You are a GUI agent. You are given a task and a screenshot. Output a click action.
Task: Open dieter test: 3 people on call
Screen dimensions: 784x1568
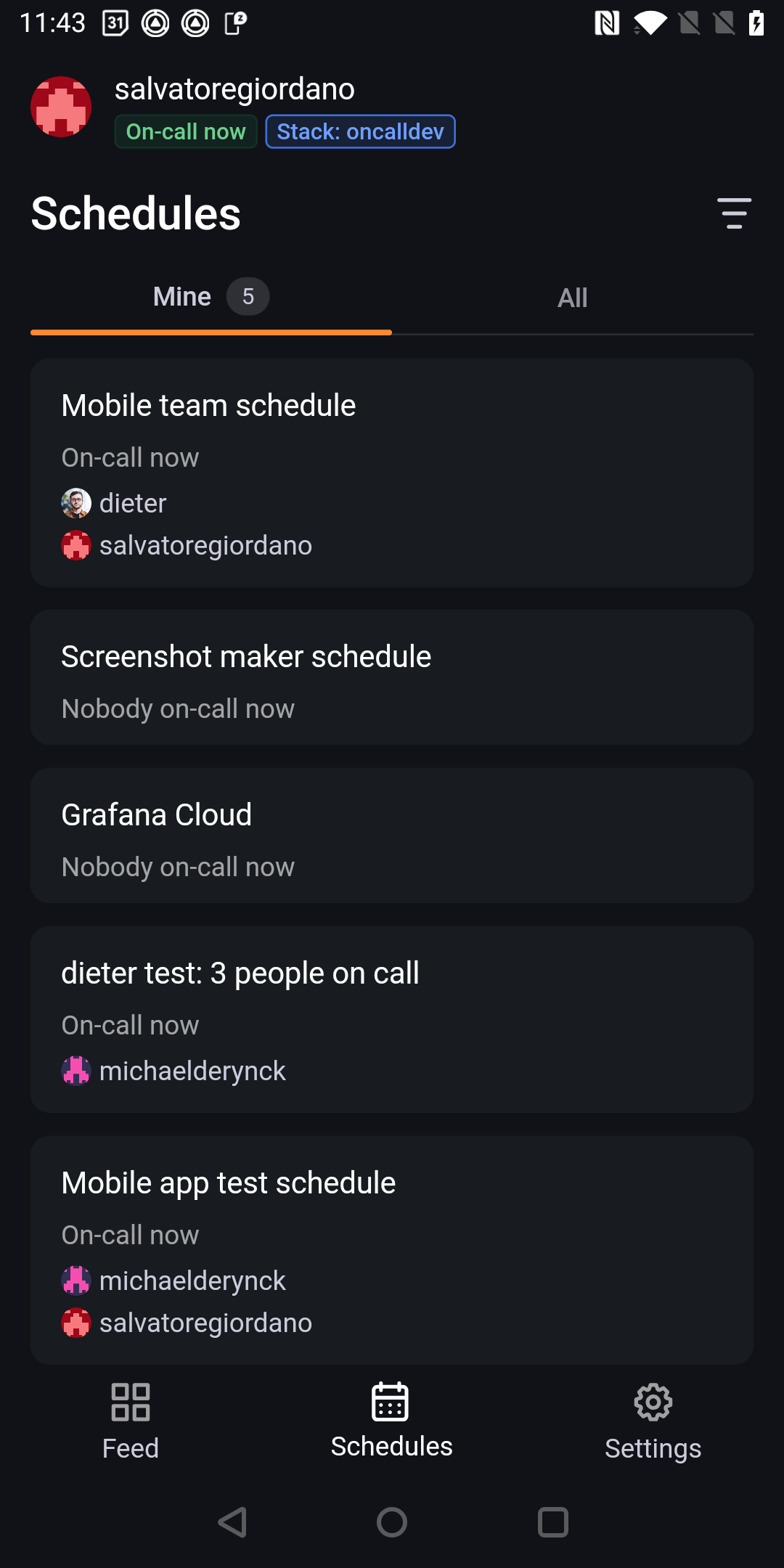click(x=392, y=1018)
